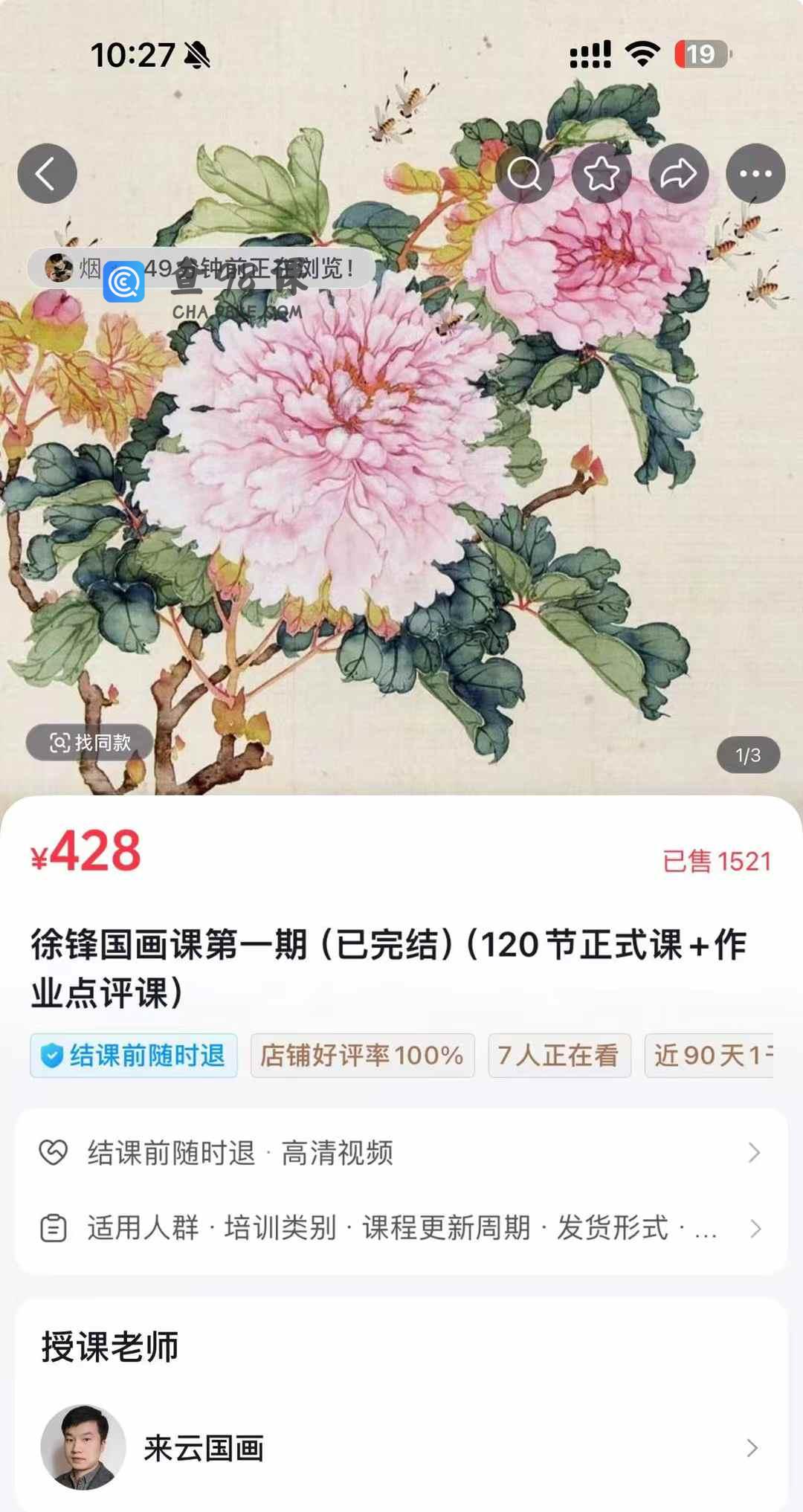This screenshot has width=803, height=1512.
Task: Tap 找同款 to find similar items
Action: (90, 742)
